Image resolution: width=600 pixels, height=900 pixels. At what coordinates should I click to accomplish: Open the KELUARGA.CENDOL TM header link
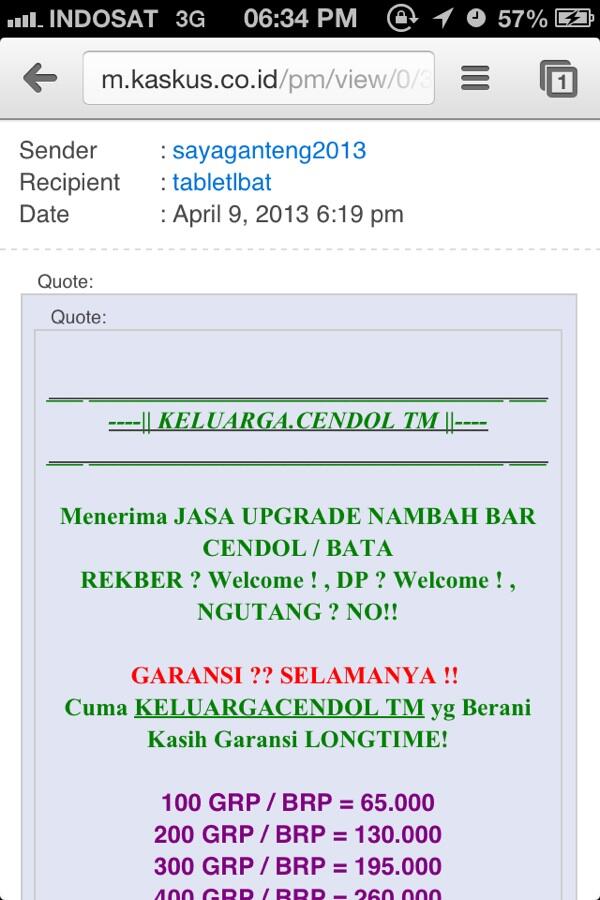click(298, 421)
